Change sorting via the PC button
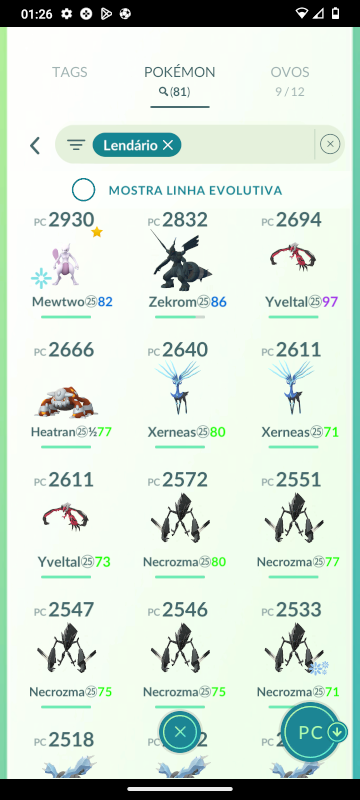360x800 pixels. [311, 733]
